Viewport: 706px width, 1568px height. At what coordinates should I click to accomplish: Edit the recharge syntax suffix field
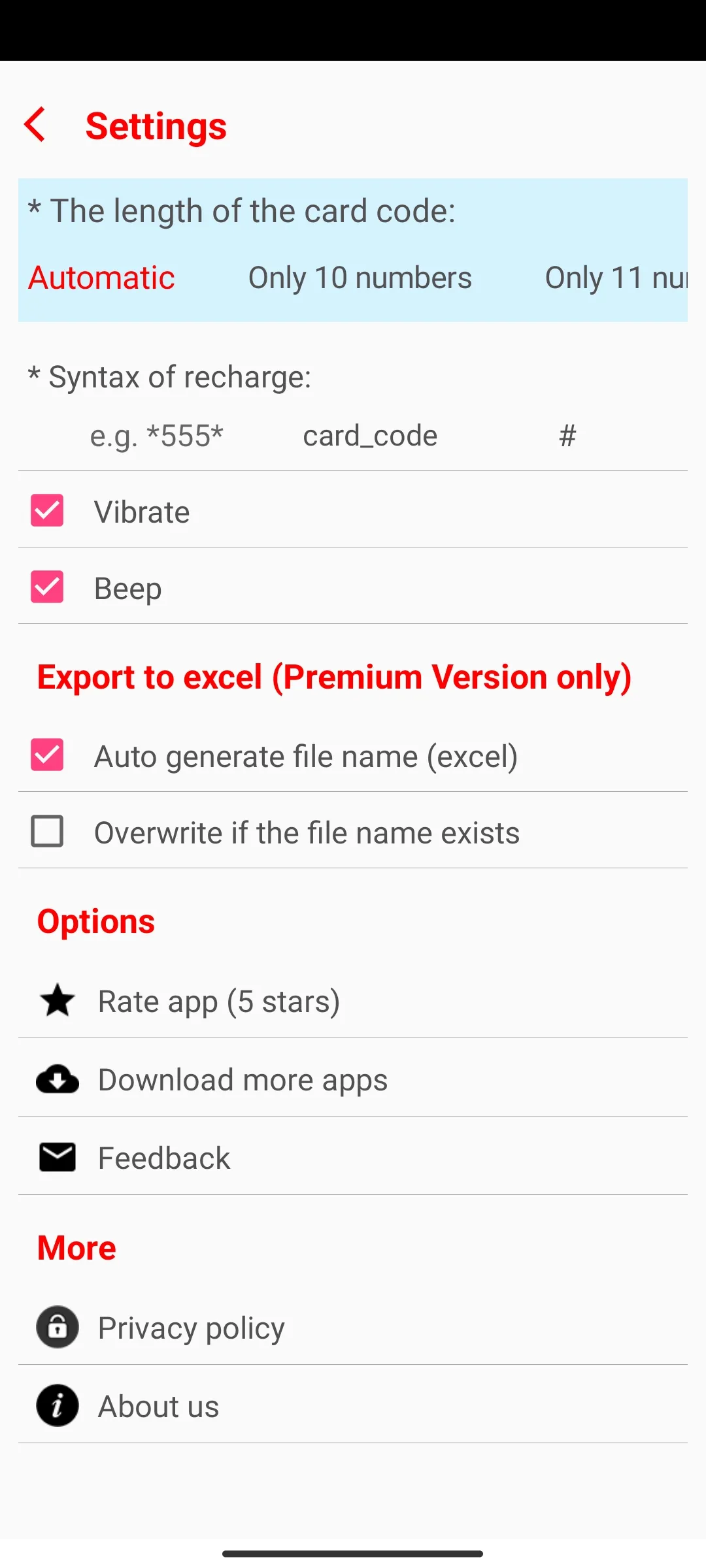pyautogui.click(x=567, y=436)
